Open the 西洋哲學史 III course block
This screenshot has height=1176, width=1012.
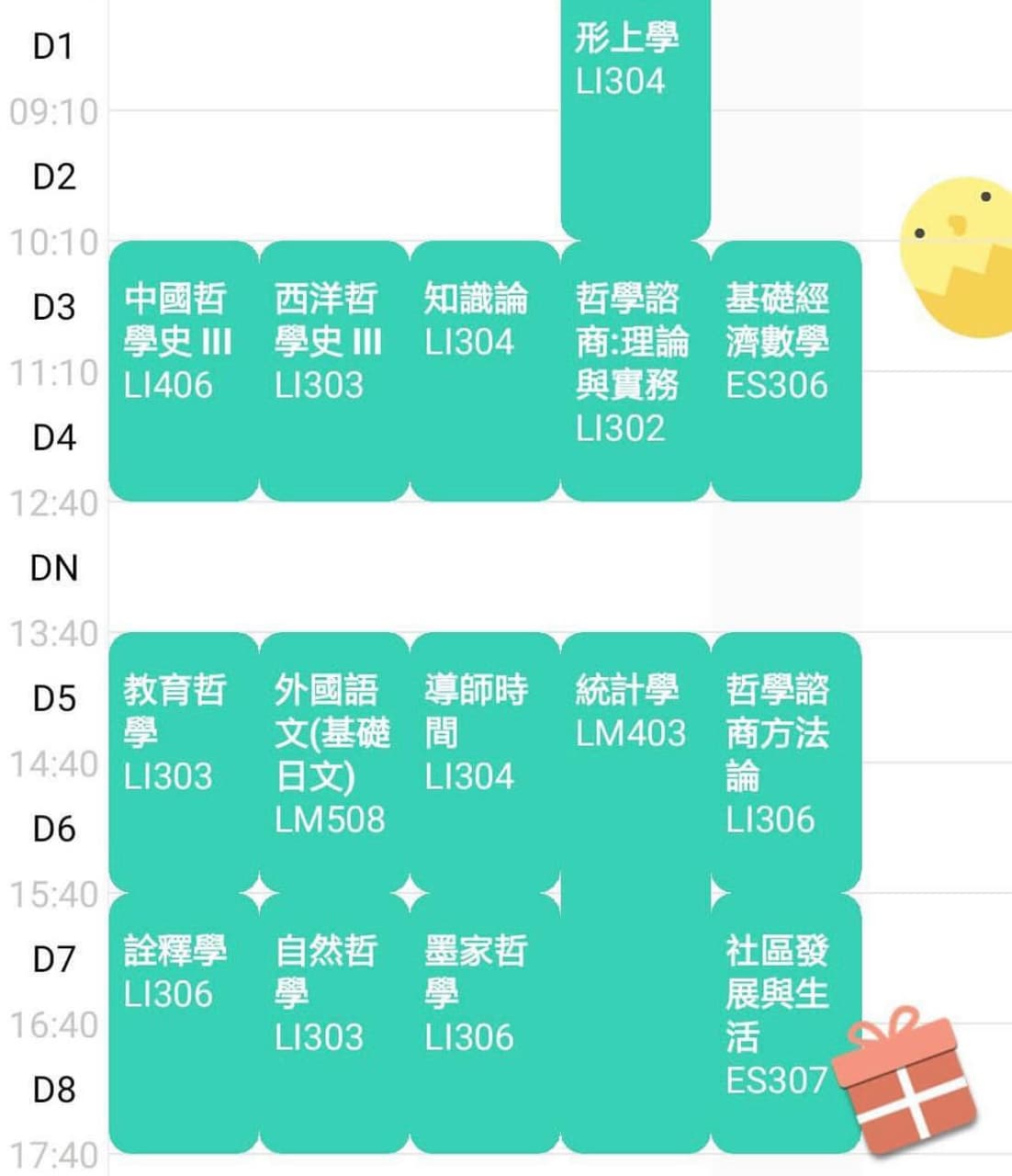click(x=333, y=370)
